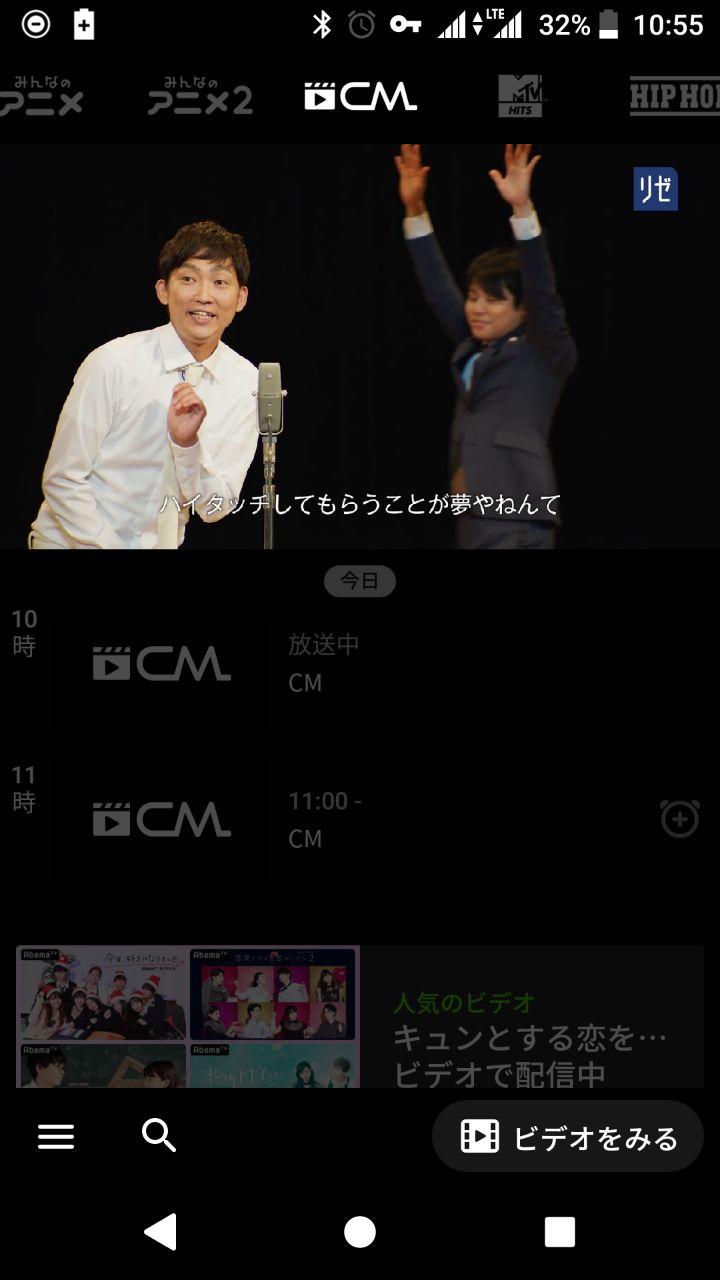The width and height of the screenshot is (720, 1280).
Task: Switch to the HIP HOP channel
Action: coord(675,96)
